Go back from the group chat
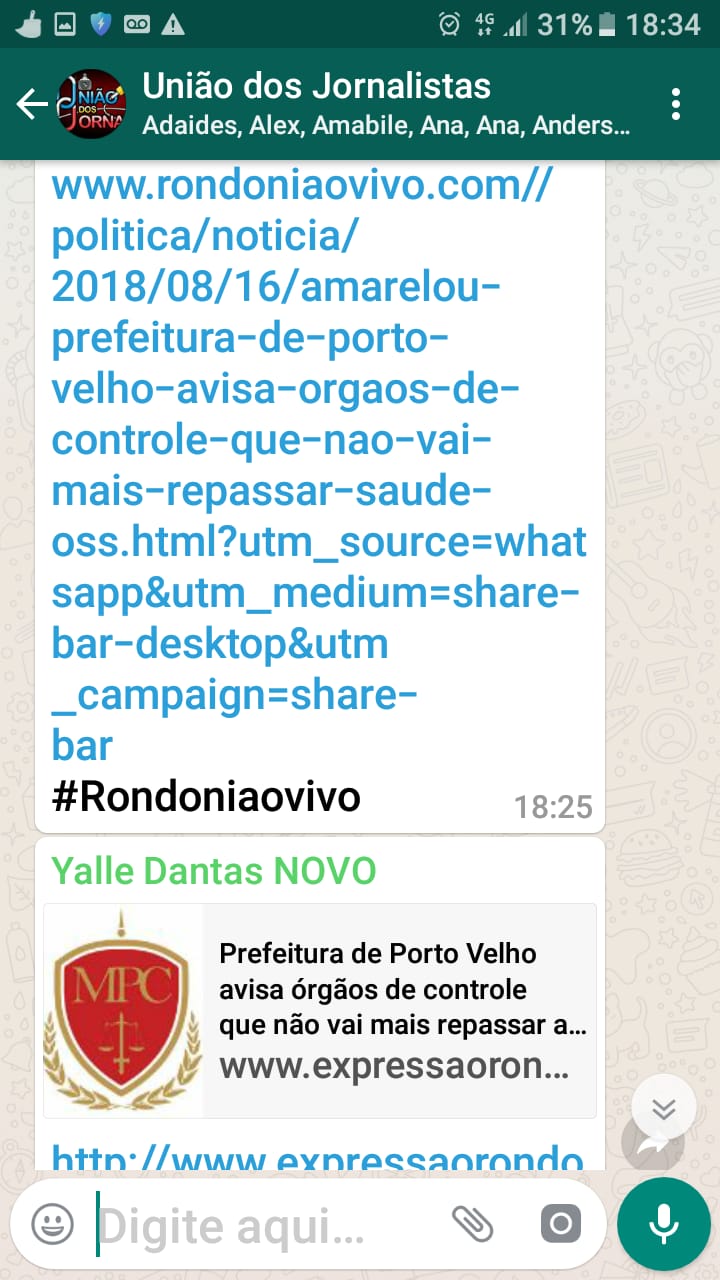 32,104
